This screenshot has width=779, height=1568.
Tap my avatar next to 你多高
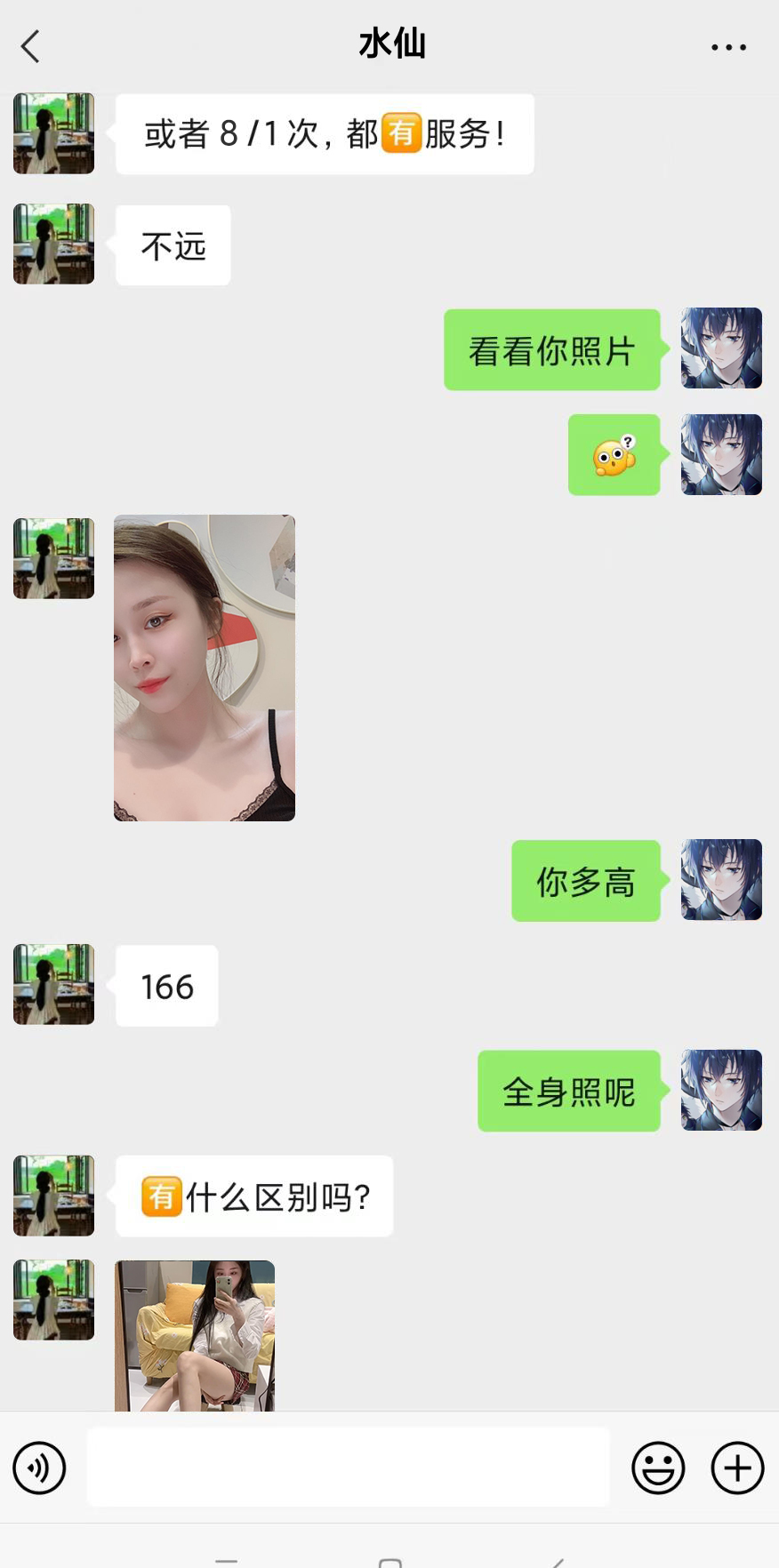(x=721, y=880)
